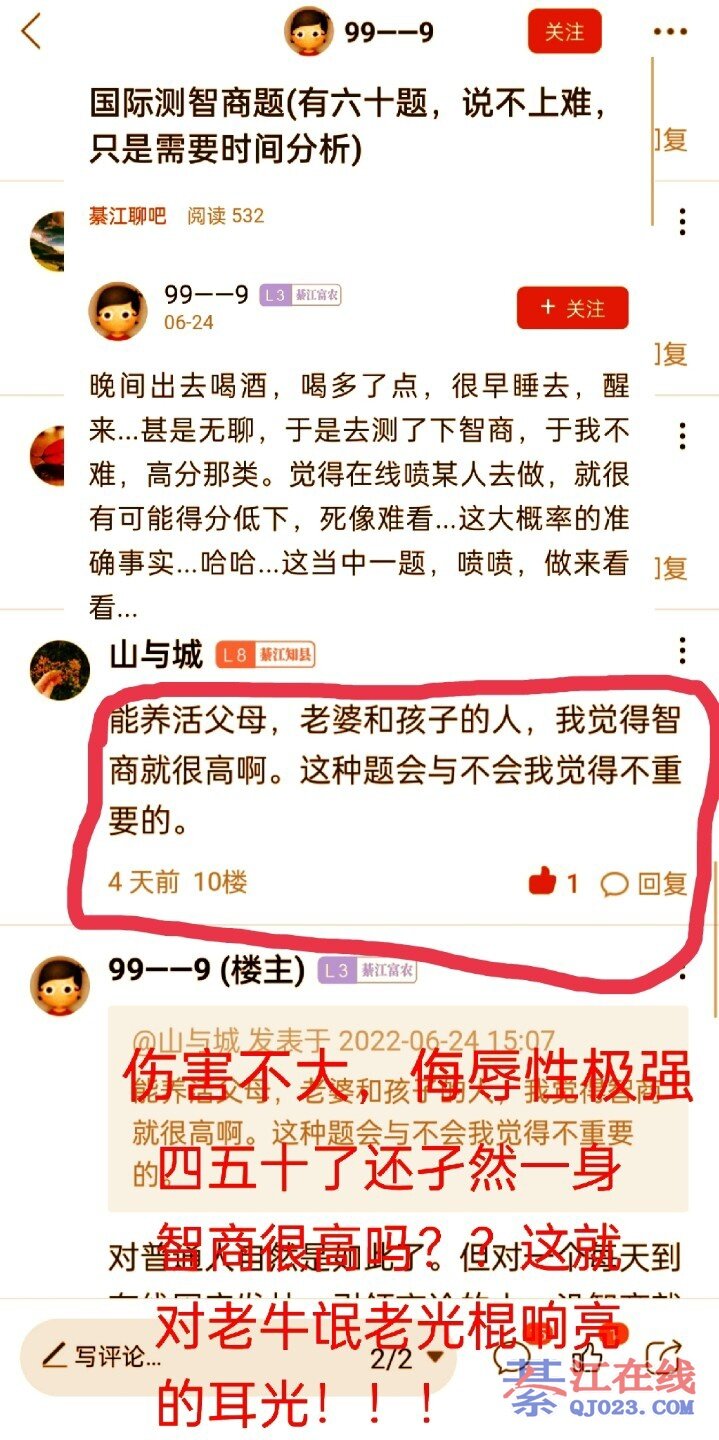This screenshot has height=1440, width=719.
Task: Tap the + 关注 button beside the 06-24 post
Action: click(x=572, y=308)
